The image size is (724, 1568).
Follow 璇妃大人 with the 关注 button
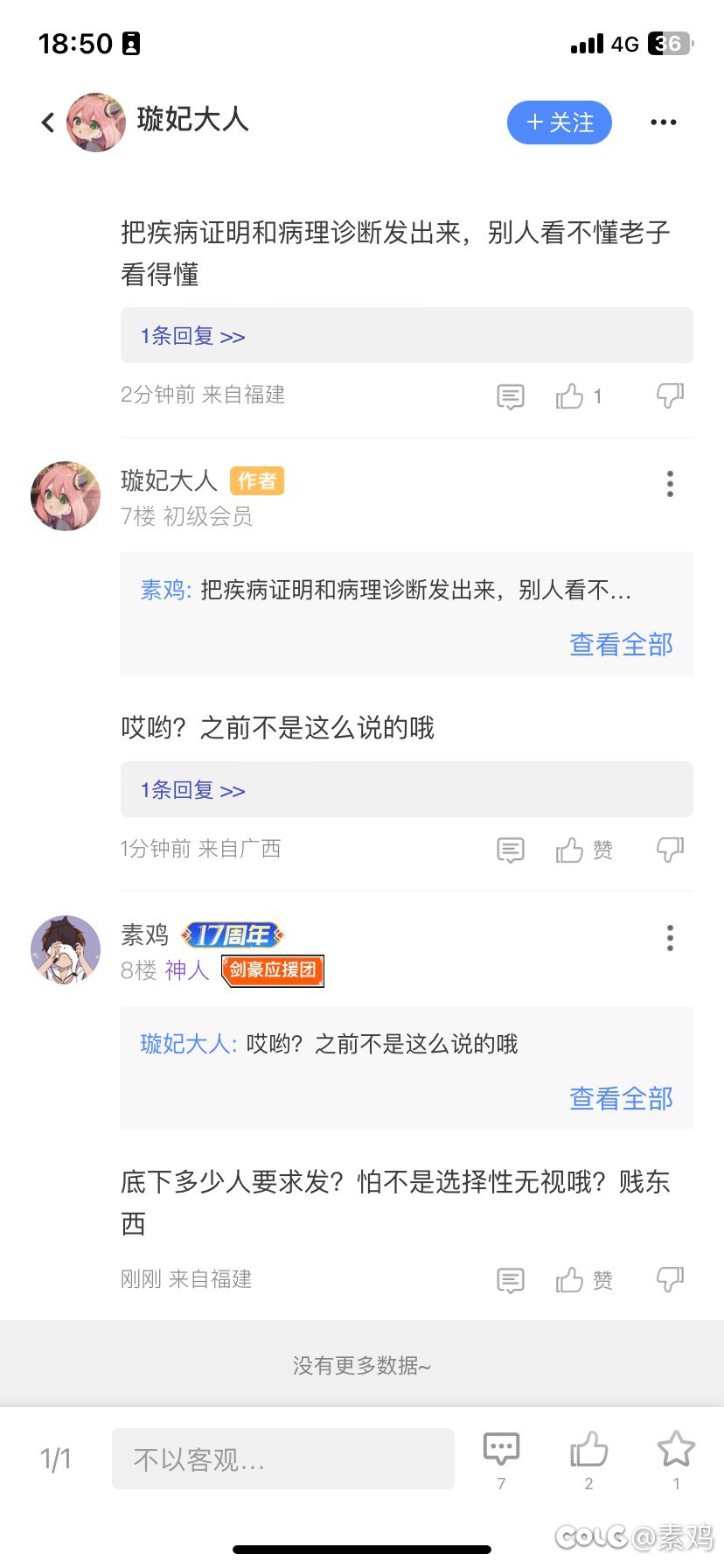(560, 122)
